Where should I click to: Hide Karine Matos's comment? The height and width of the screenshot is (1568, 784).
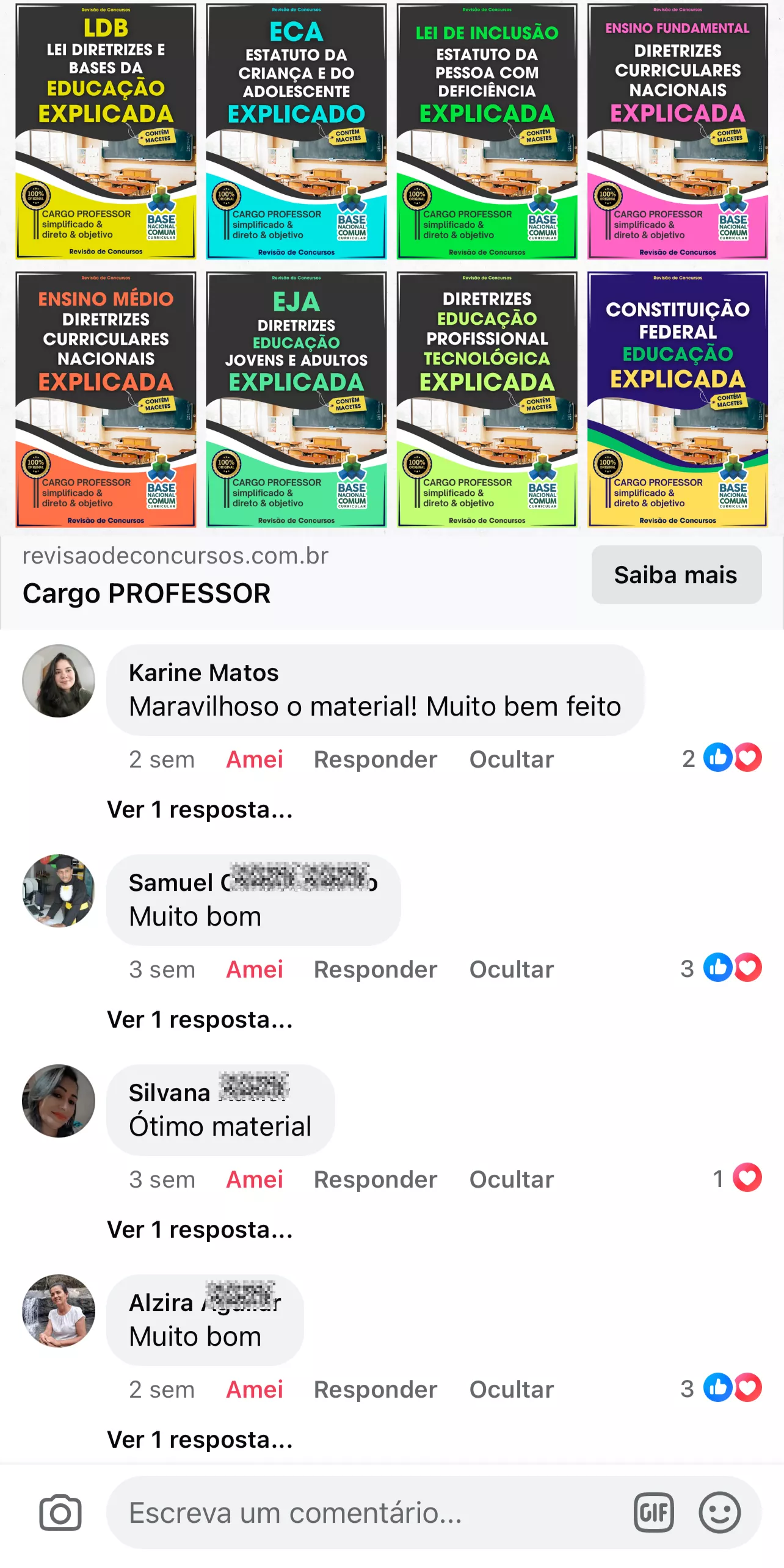click(x=511, y=760)
